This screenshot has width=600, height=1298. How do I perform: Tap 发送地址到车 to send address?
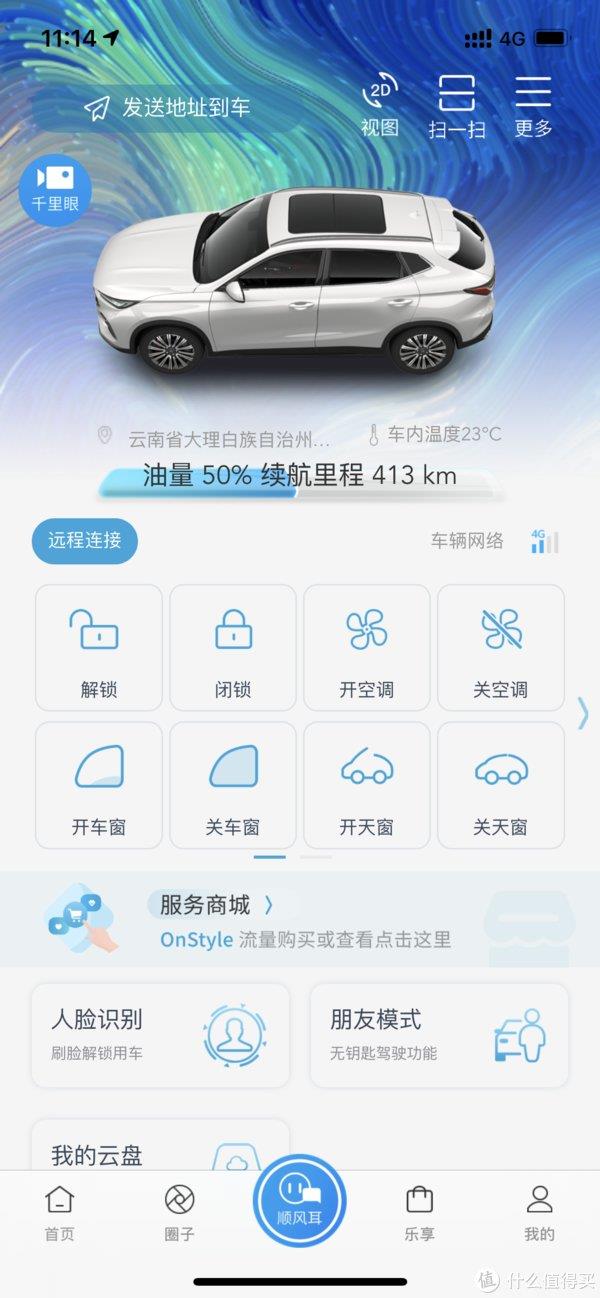(x=167, y=108)
